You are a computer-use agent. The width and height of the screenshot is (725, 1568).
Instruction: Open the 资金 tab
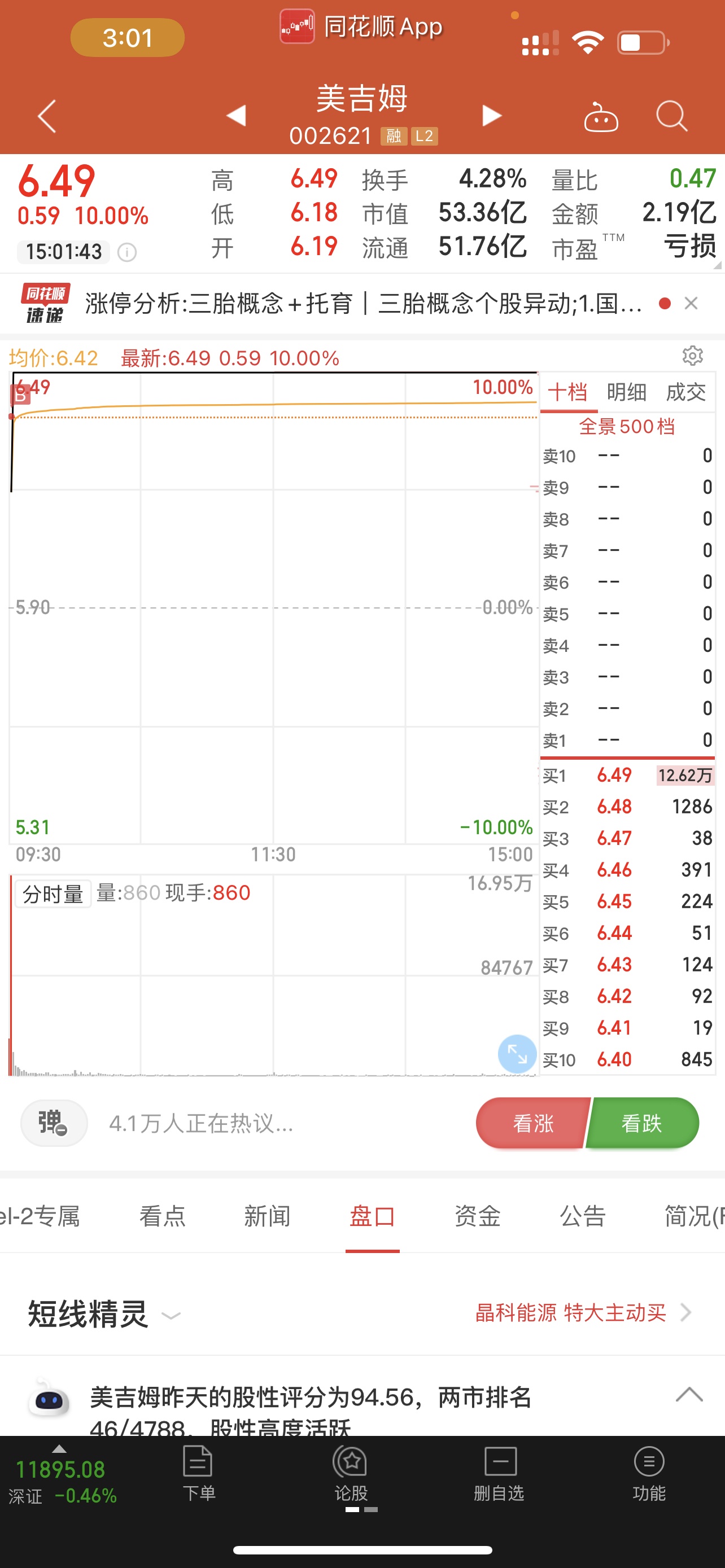(x=478, y=1216)
